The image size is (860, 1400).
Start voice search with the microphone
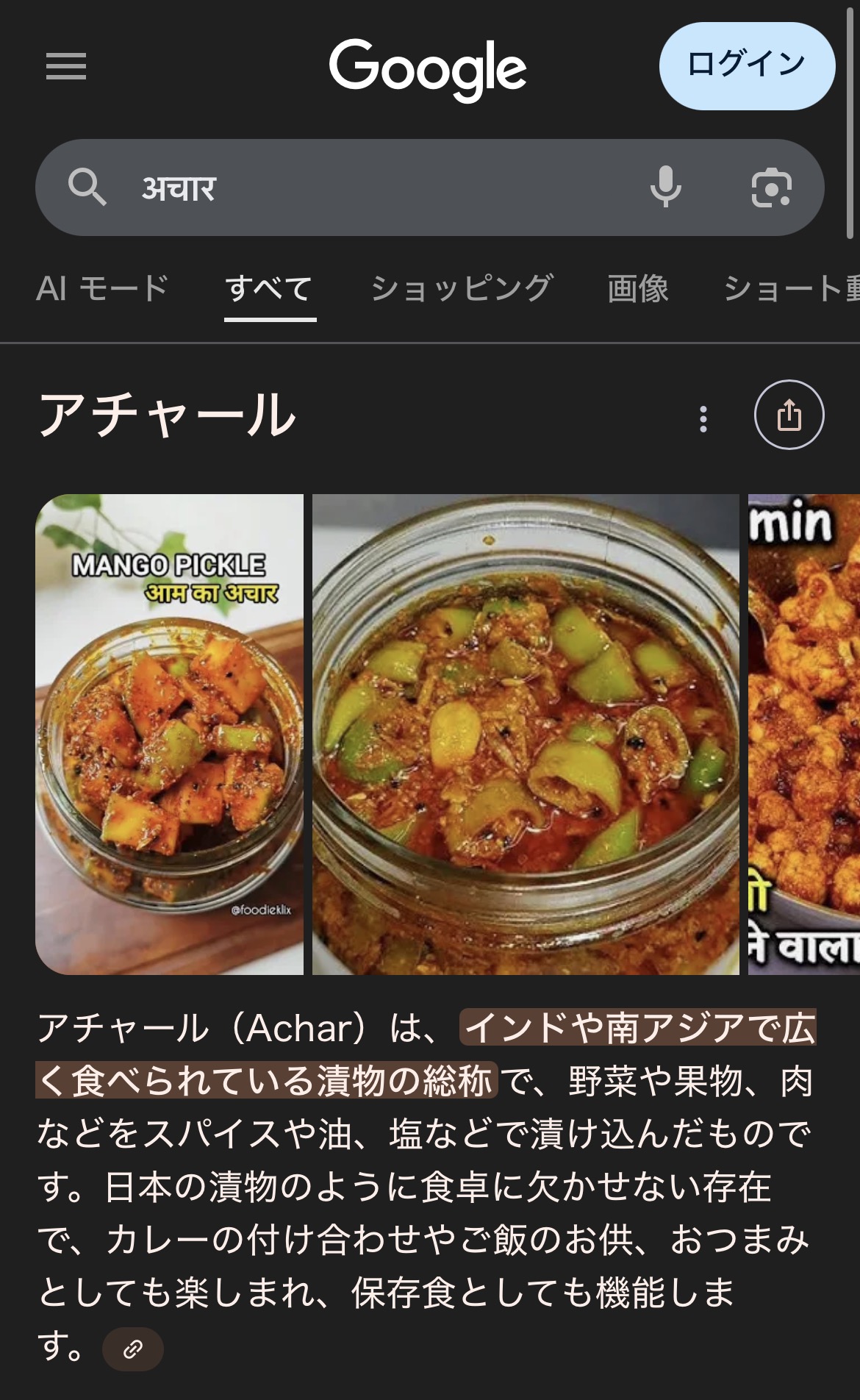pyautogui.click(x=665, y=187)
